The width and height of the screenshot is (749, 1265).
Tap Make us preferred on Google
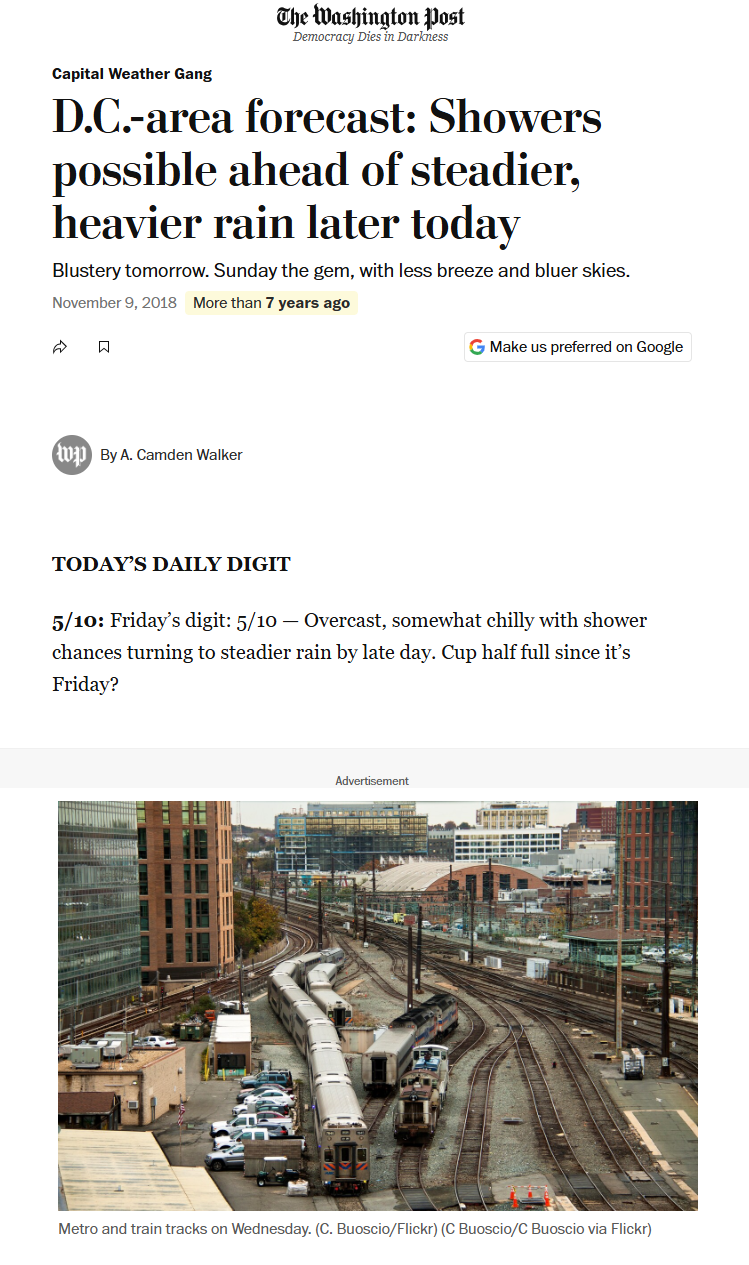[577, 347]
